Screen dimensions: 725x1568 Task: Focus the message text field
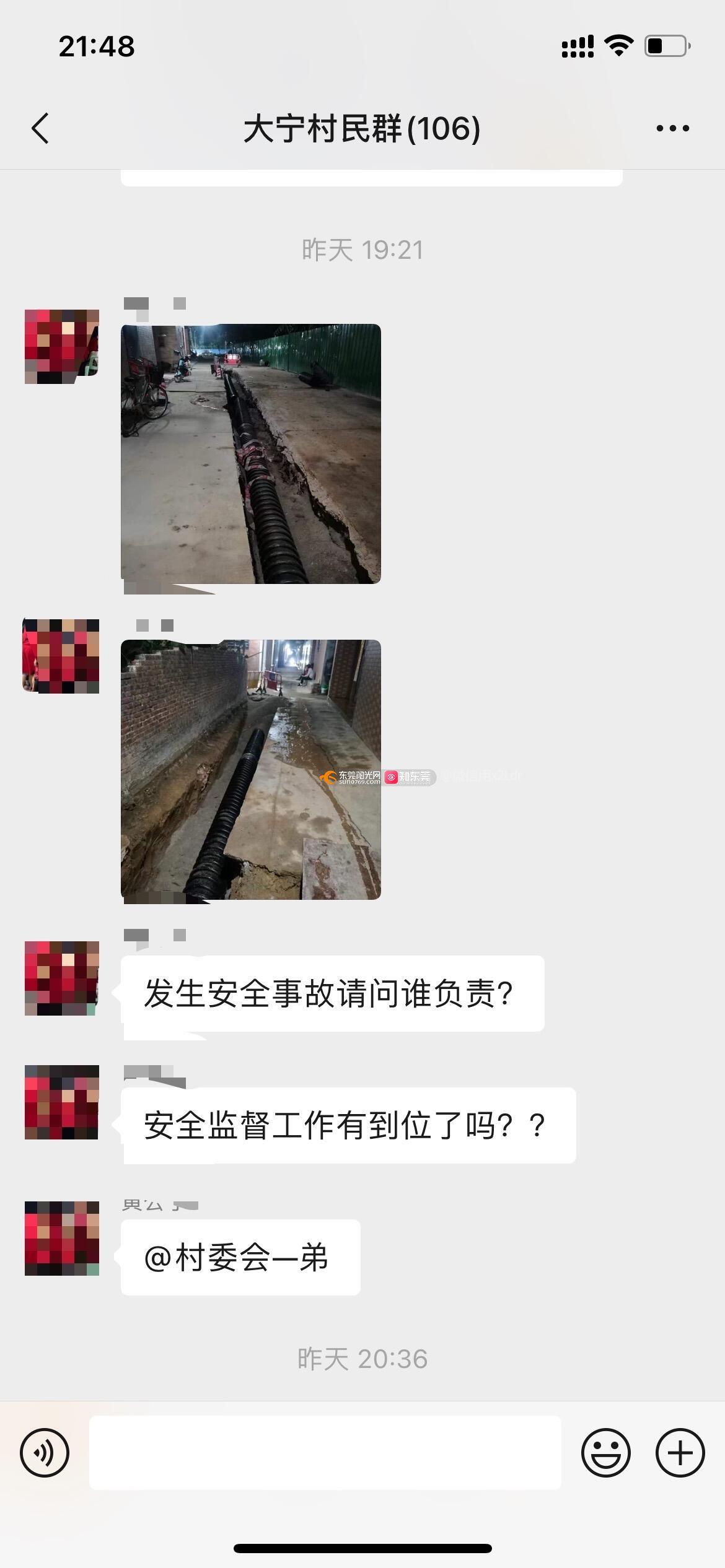coord(325,1452)
